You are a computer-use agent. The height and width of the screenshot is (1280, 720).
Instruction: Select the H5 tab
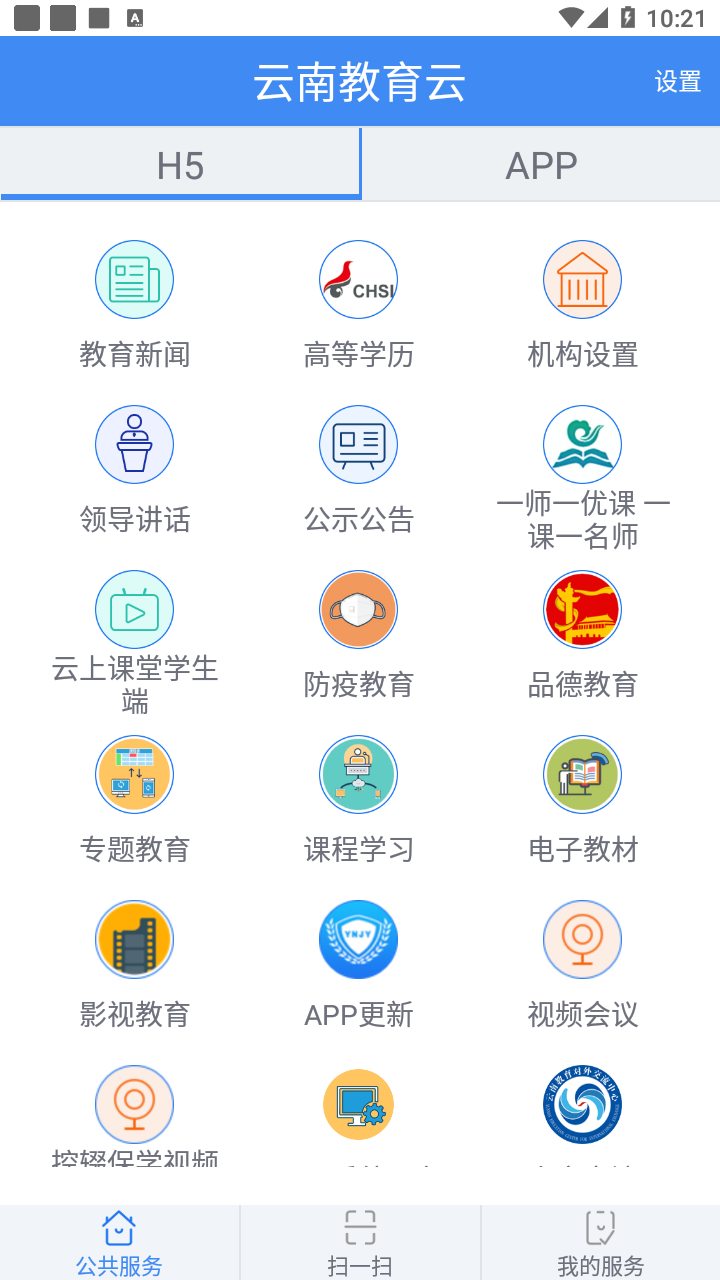[x=180, y=165]
